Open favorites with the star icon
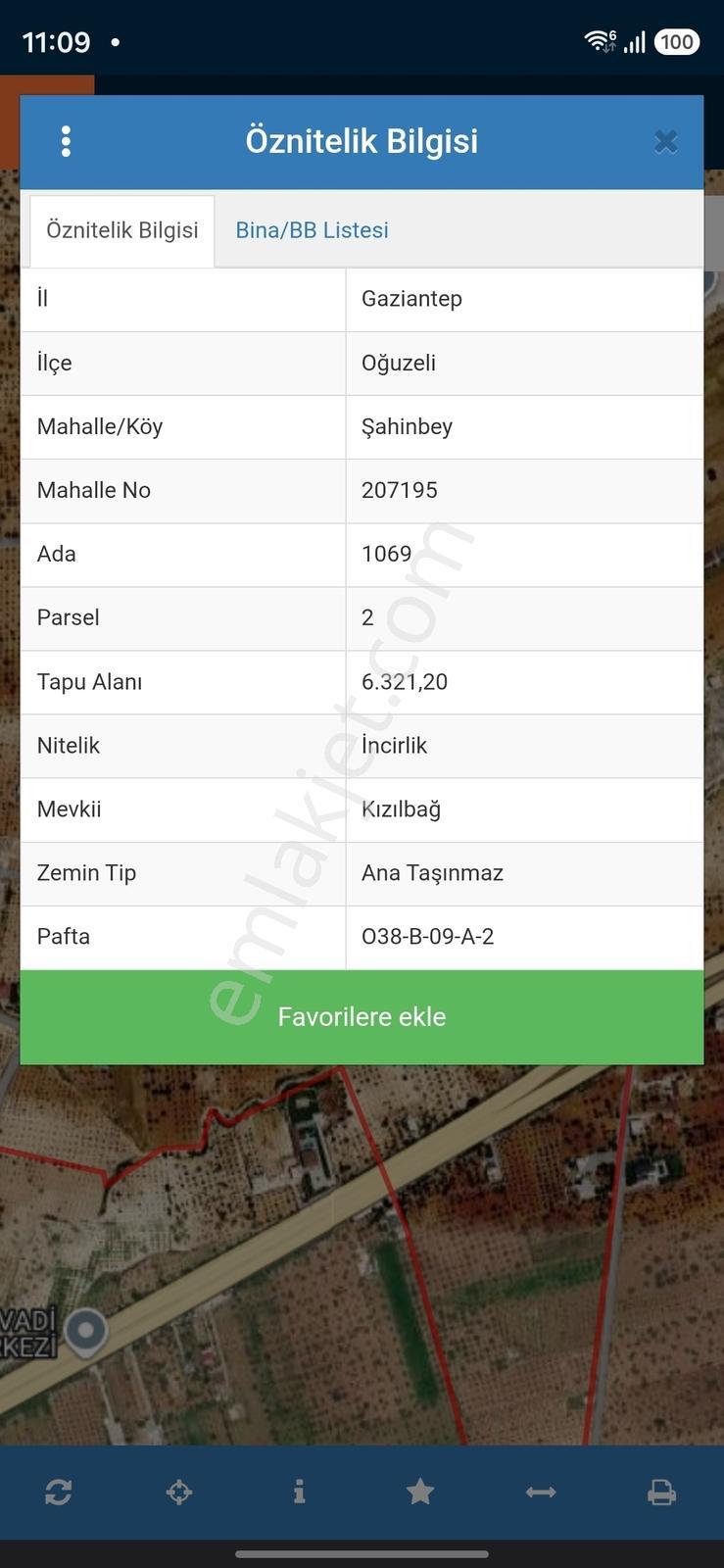This screenshot has height=1568, width=724. coord(420,1492)
